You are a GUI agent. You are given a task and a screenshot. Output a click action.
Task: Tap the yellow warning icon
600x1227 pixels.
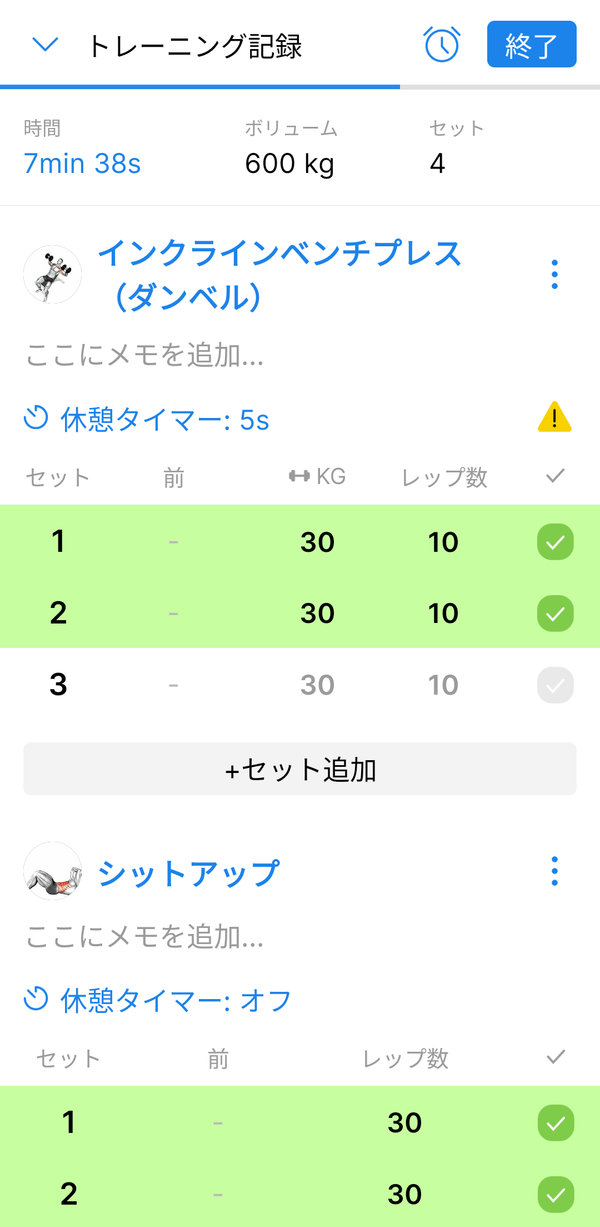point(555,417)
